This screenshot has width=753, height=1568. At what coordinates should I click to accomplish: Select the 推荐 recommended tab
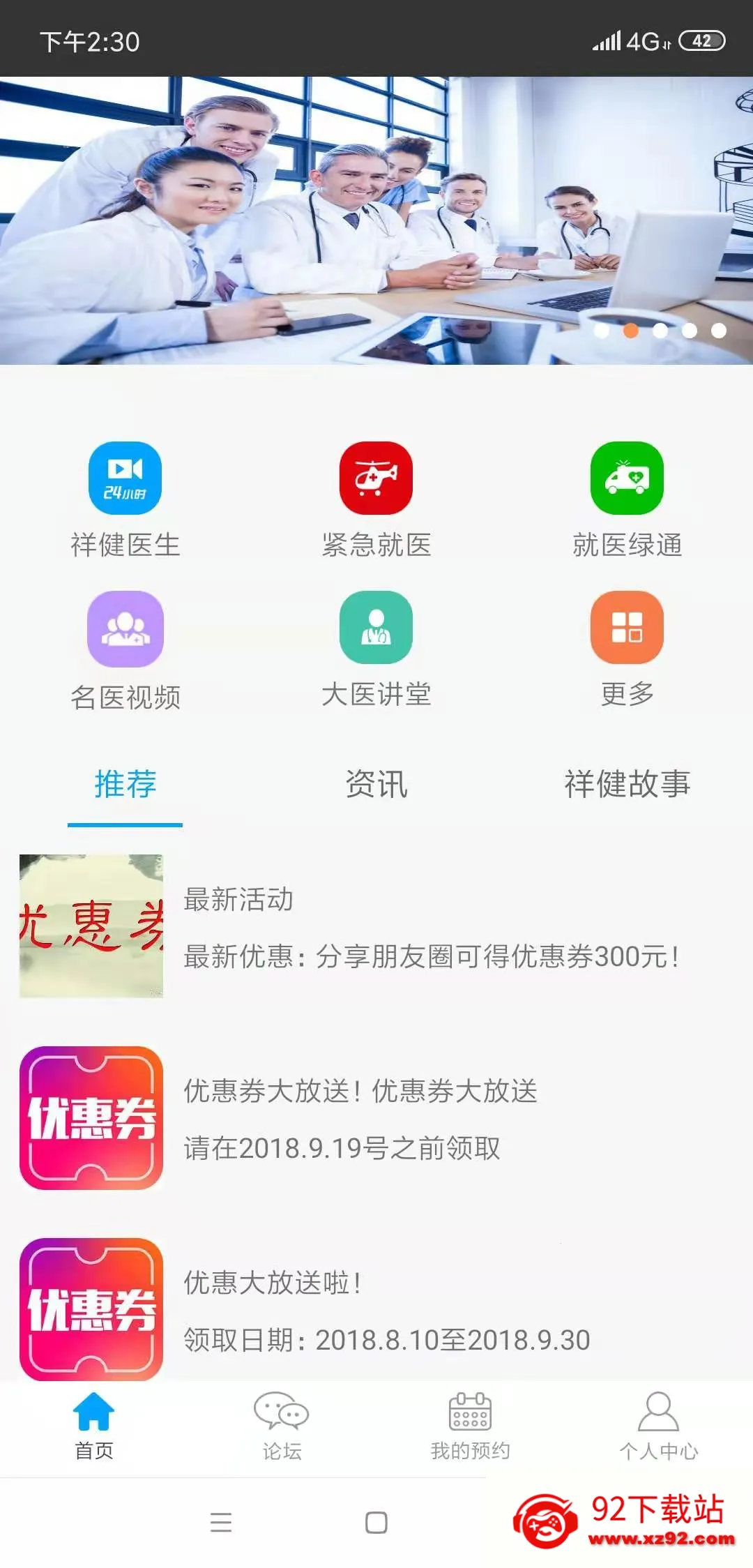(124, 785)
